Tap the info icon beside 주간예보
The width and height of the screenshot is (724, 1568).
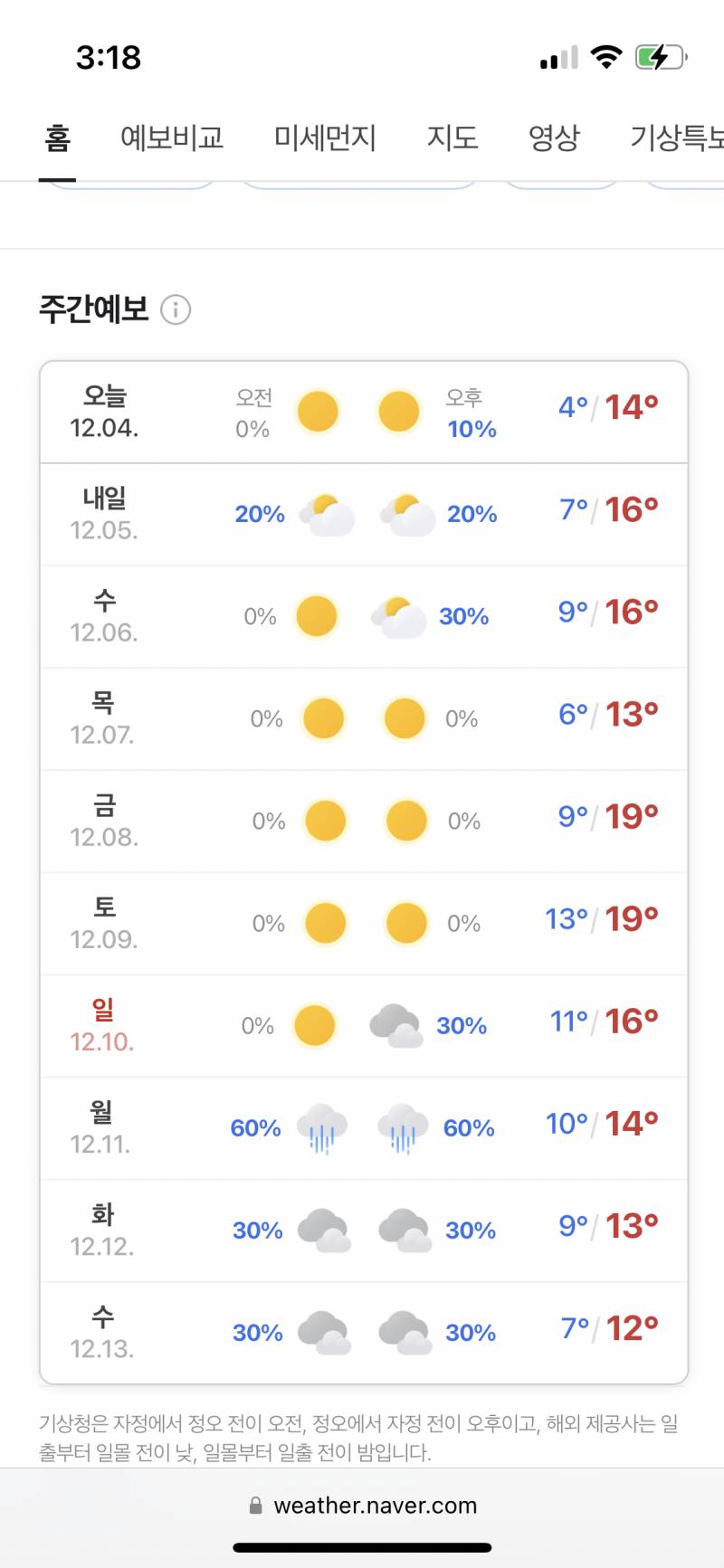(176, 309)
